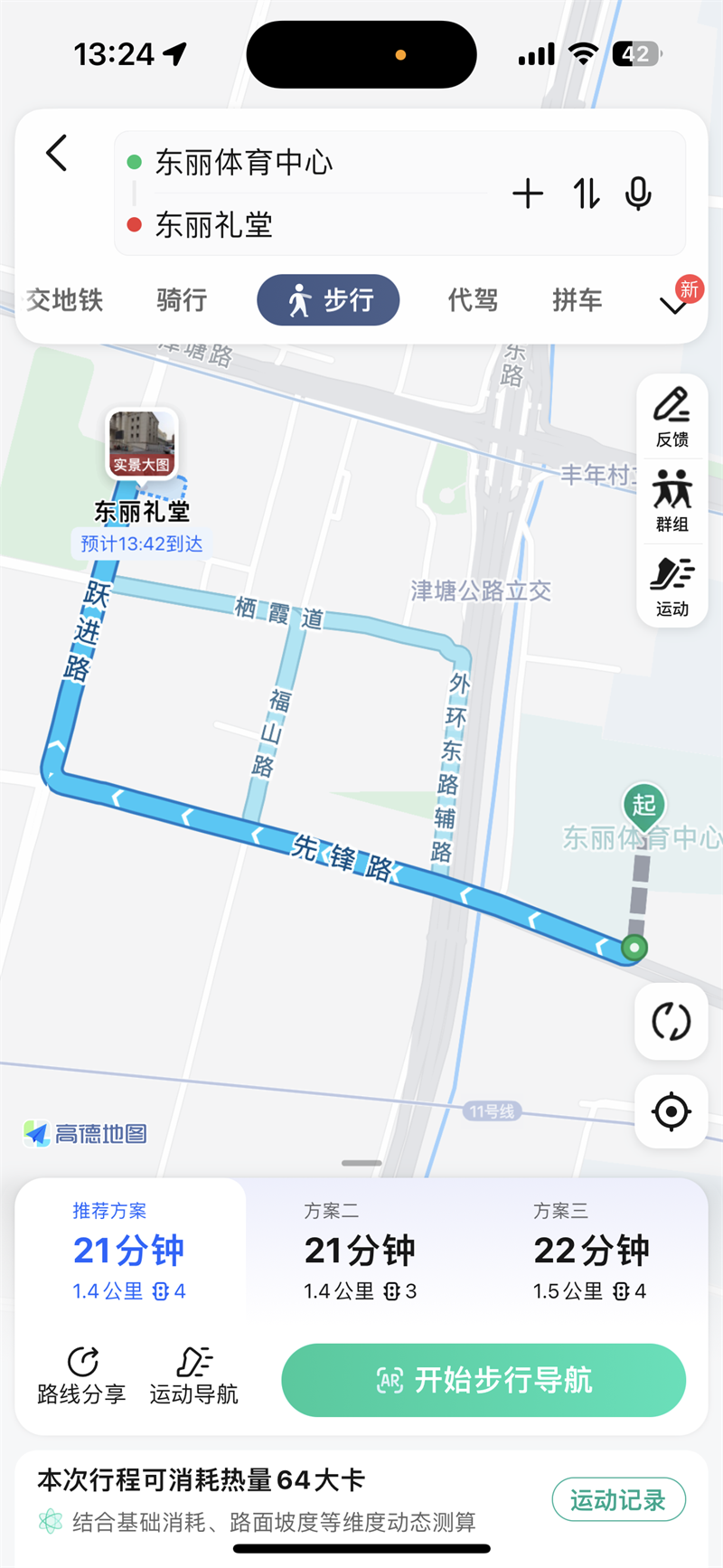Viewport: 723px width, 1568px height.
Task: Switch to the 骑行 travel mode
Action: [182, 300]
